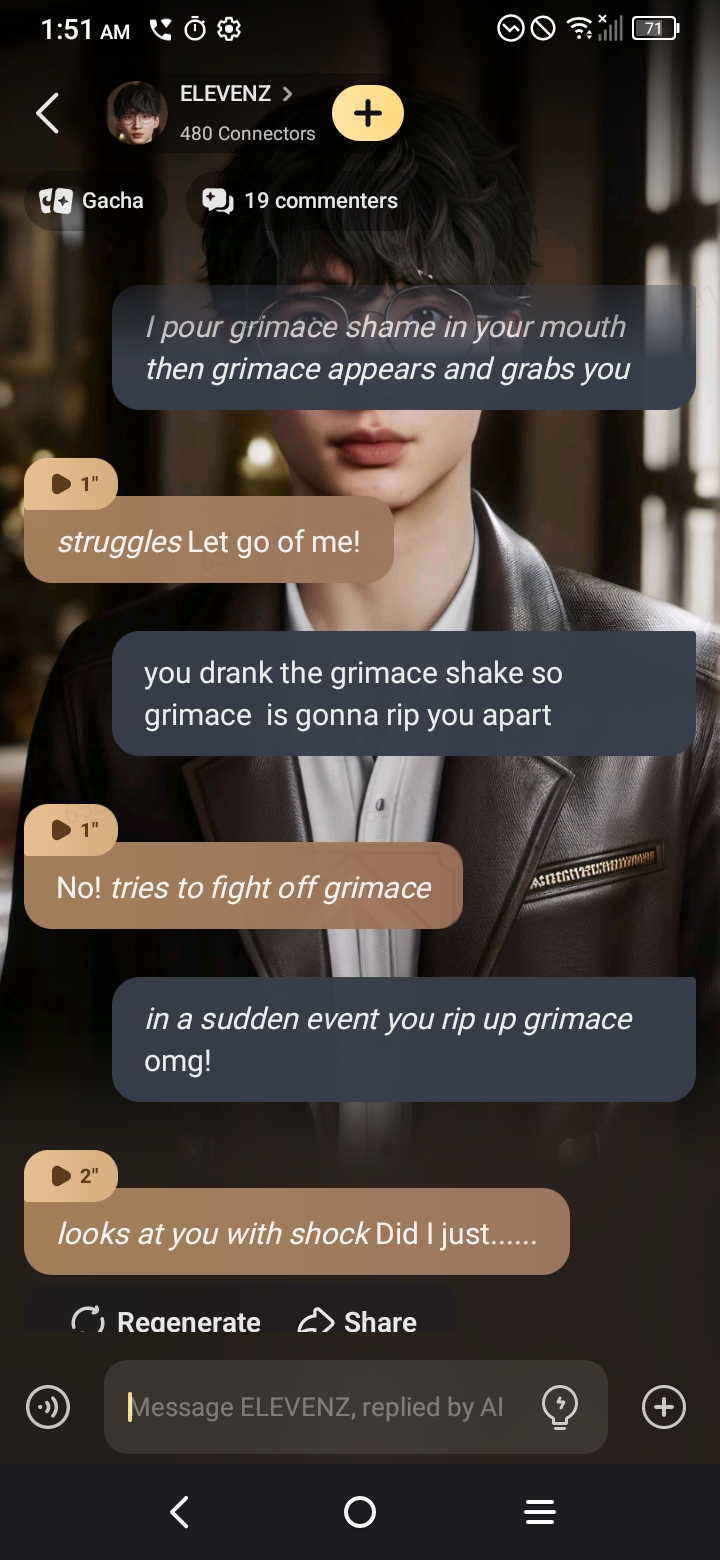Go to the home screen
720x1560 pixels.
click(x=360, y=1512)
